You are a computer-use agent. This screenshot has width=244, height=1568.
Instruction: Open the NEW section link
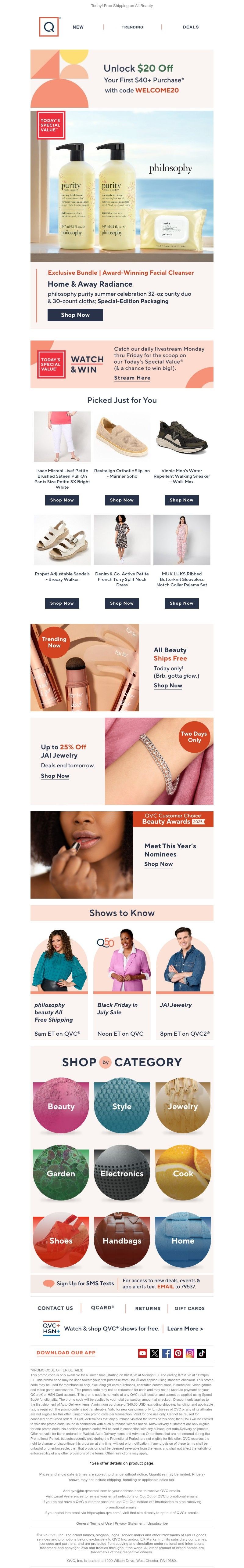pos(78,27)
